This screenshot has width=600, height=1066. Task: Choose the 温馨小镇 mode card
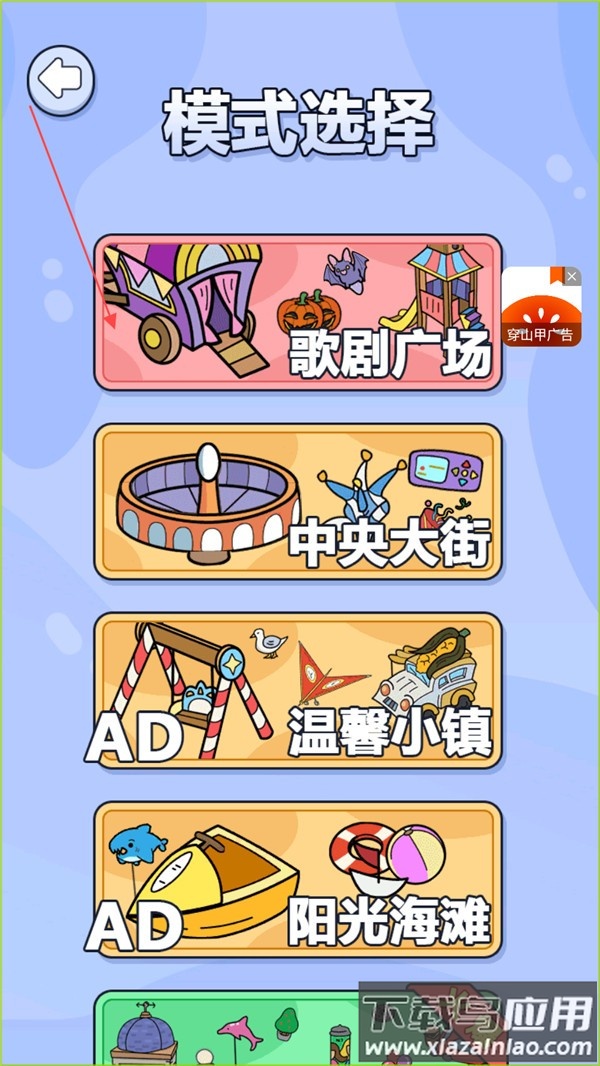(298, 690)
